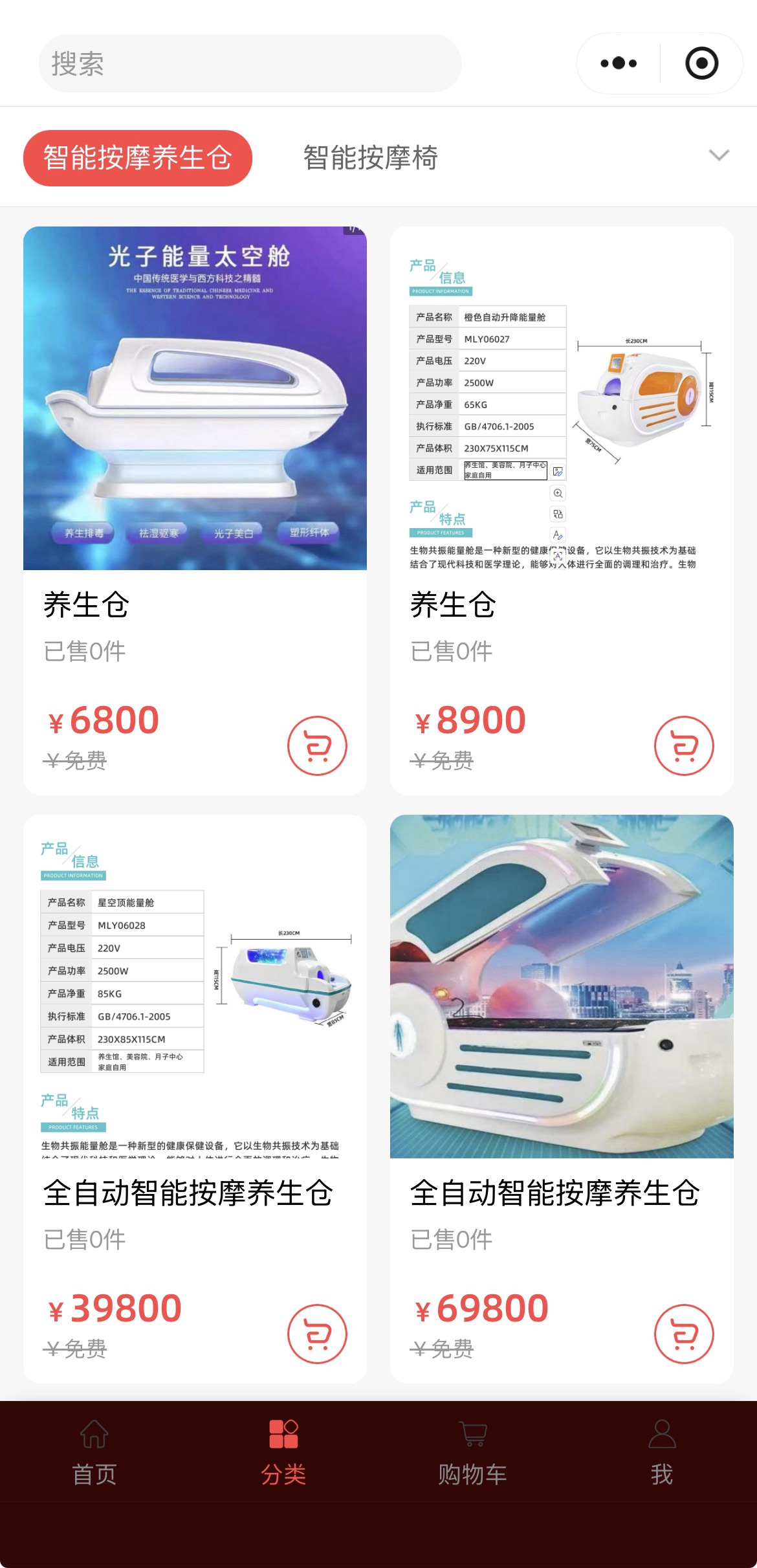This screenshot has height=1568, width=757.
Task: Add the ¥39800 product to cart
Action: coord(317,1334)
